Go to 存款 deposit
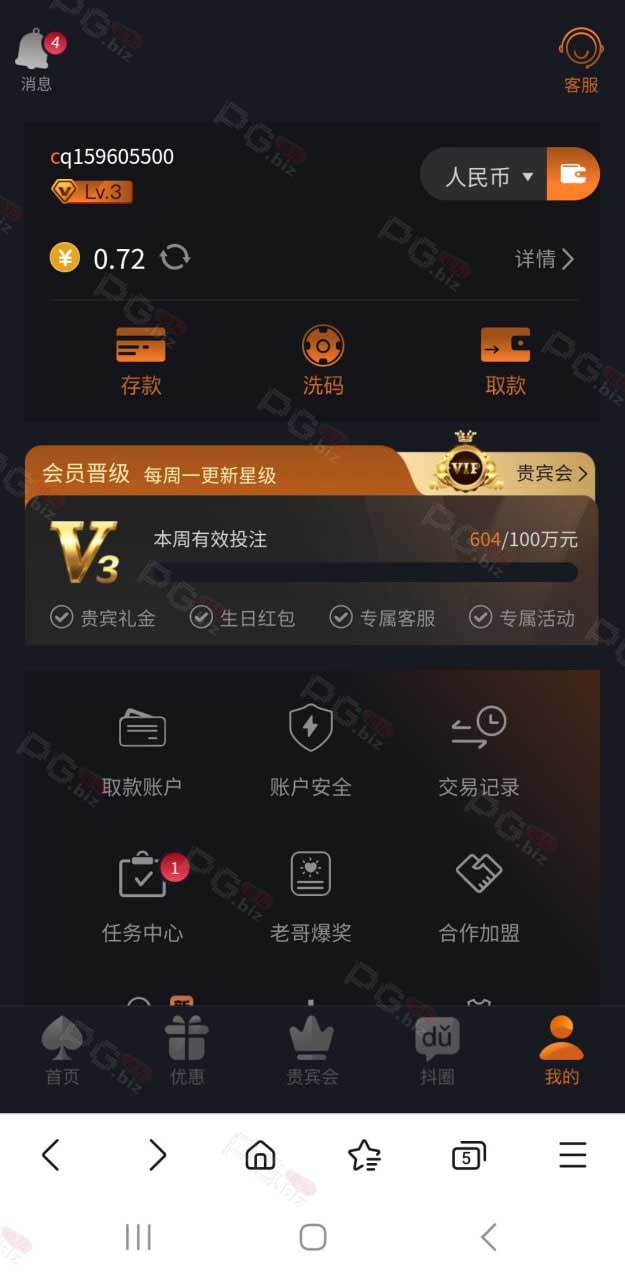Viewport: 625px width, 1280px height. pyautogui.click(x=141, y=361)
